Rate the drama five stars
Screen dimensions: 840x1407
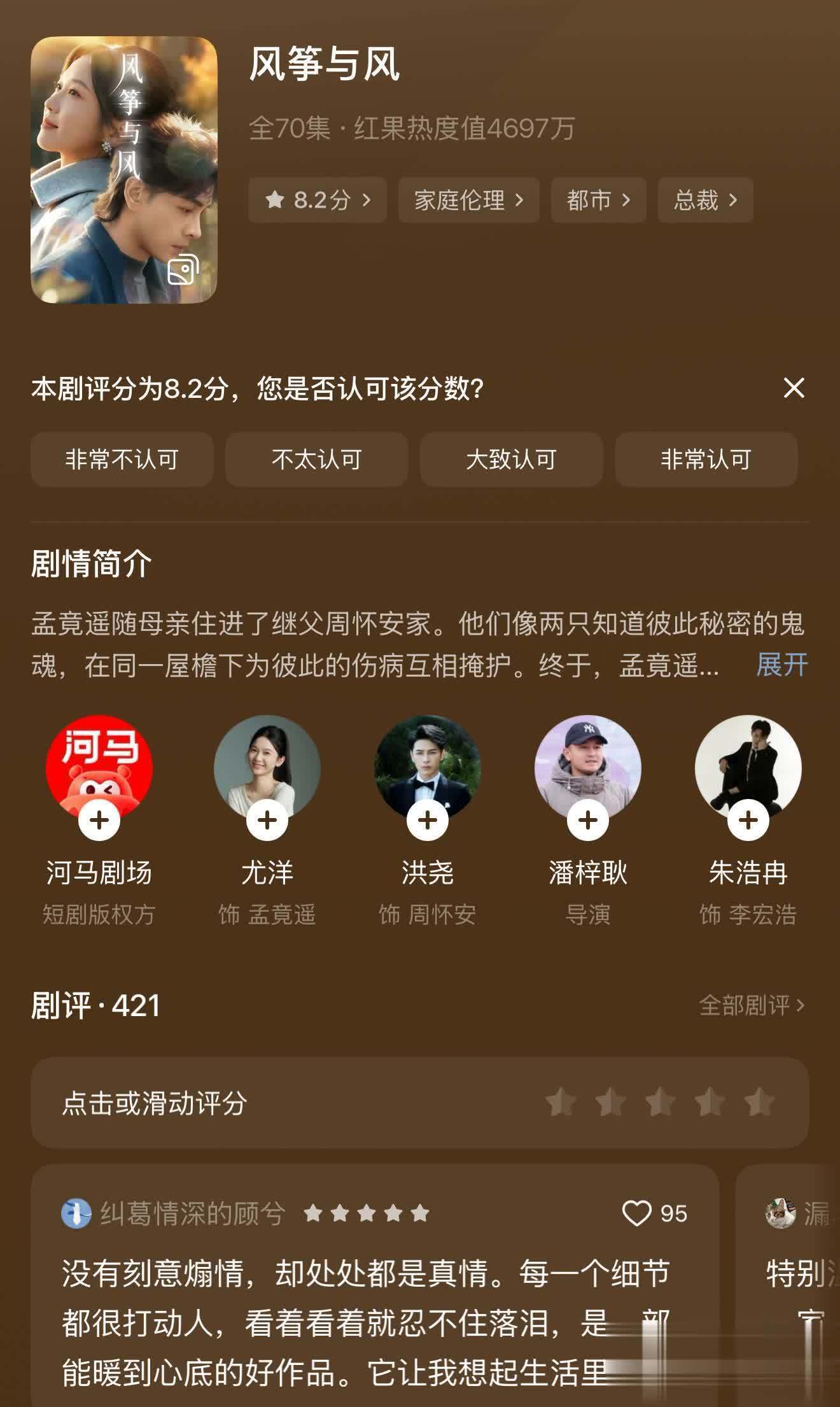[x=759, y=1102]
